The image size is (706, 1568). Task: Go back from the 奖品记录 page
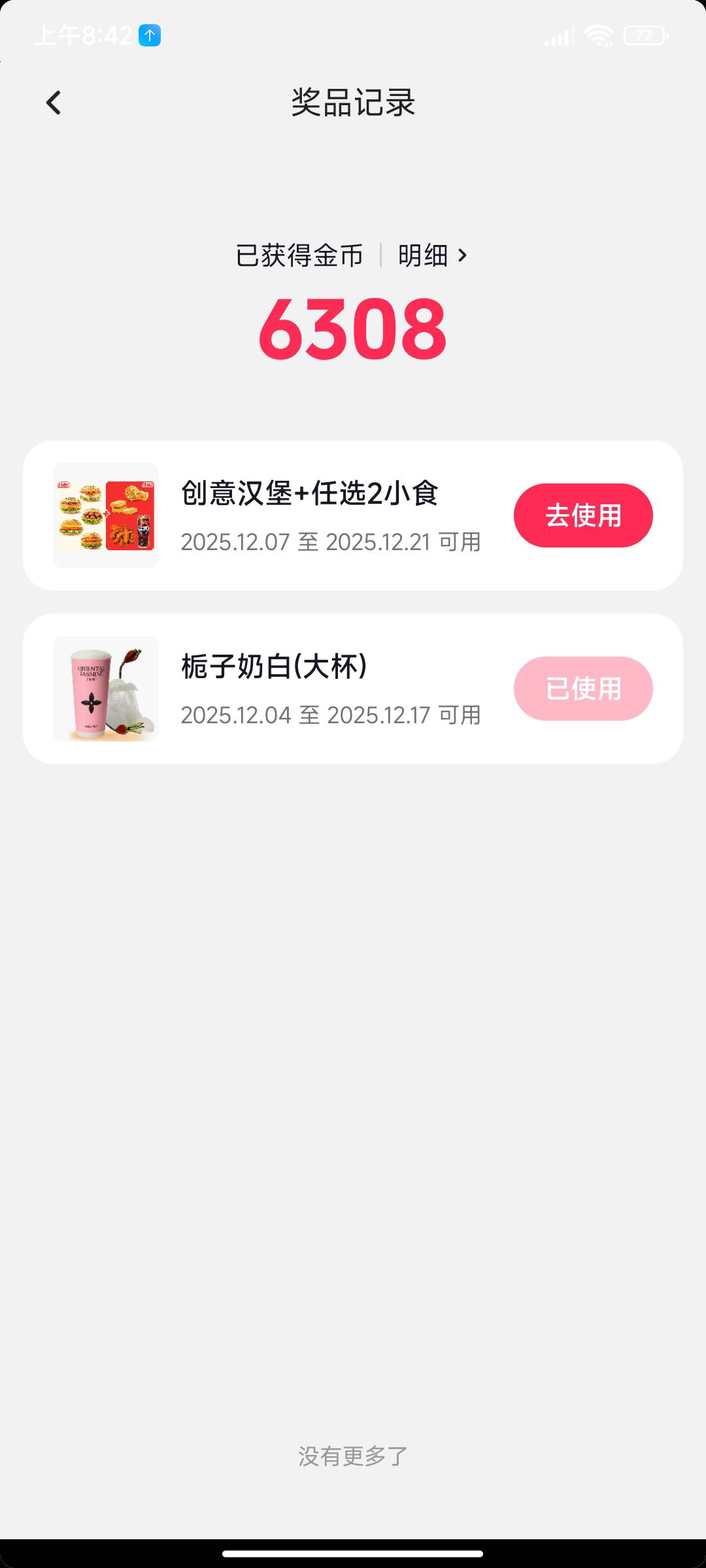point(54,103)
